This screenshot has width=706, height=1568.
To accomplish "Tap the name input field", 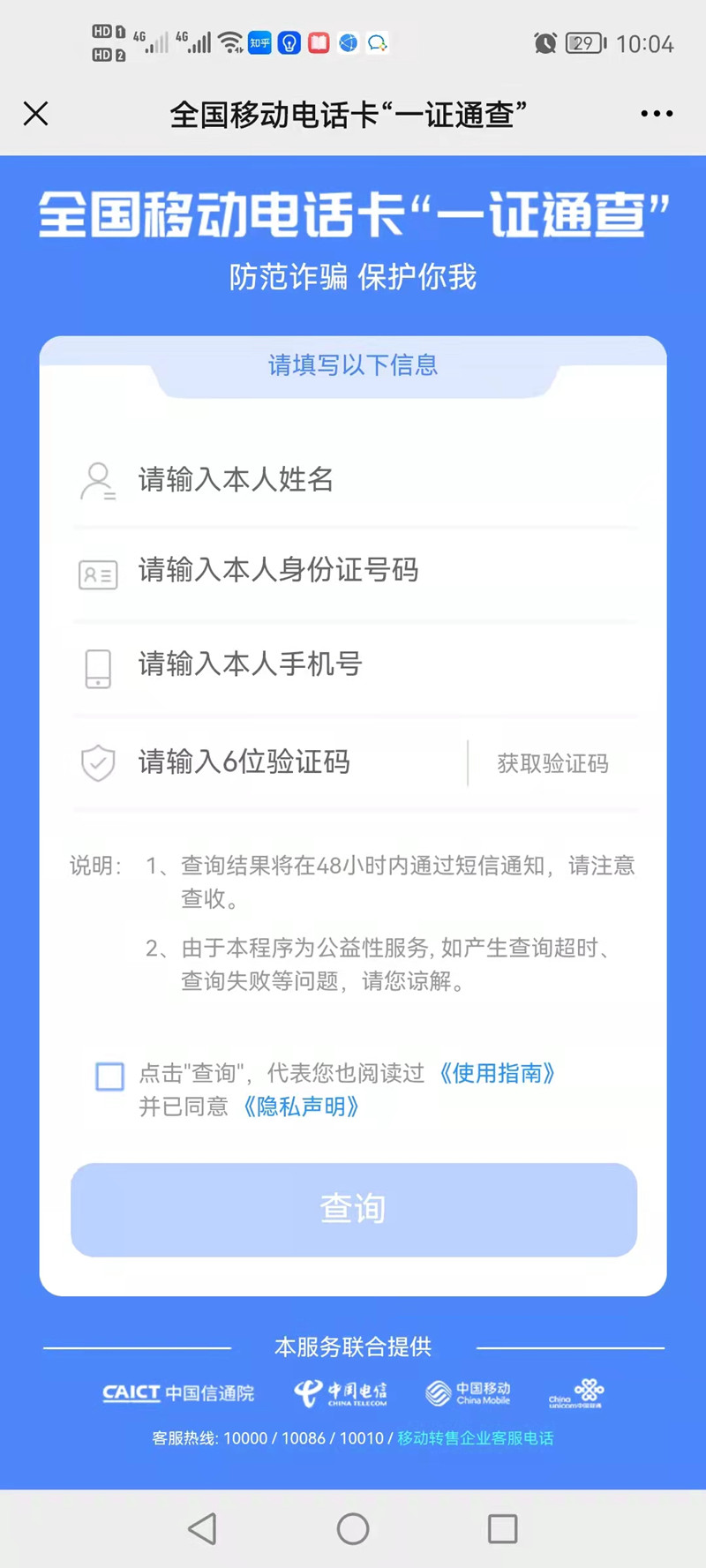I will 355,480.
